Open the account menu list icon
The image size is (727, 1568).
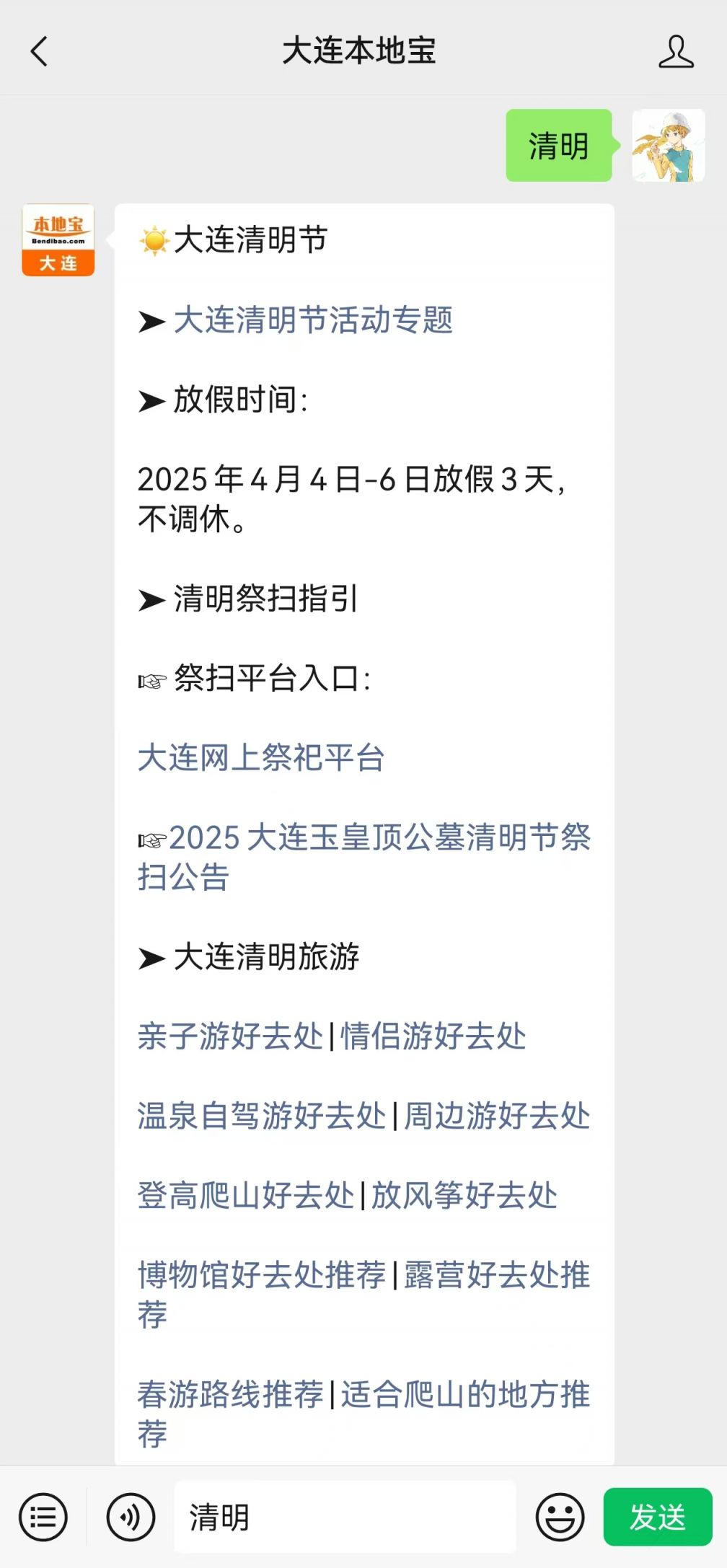(x=43, y=1517)
